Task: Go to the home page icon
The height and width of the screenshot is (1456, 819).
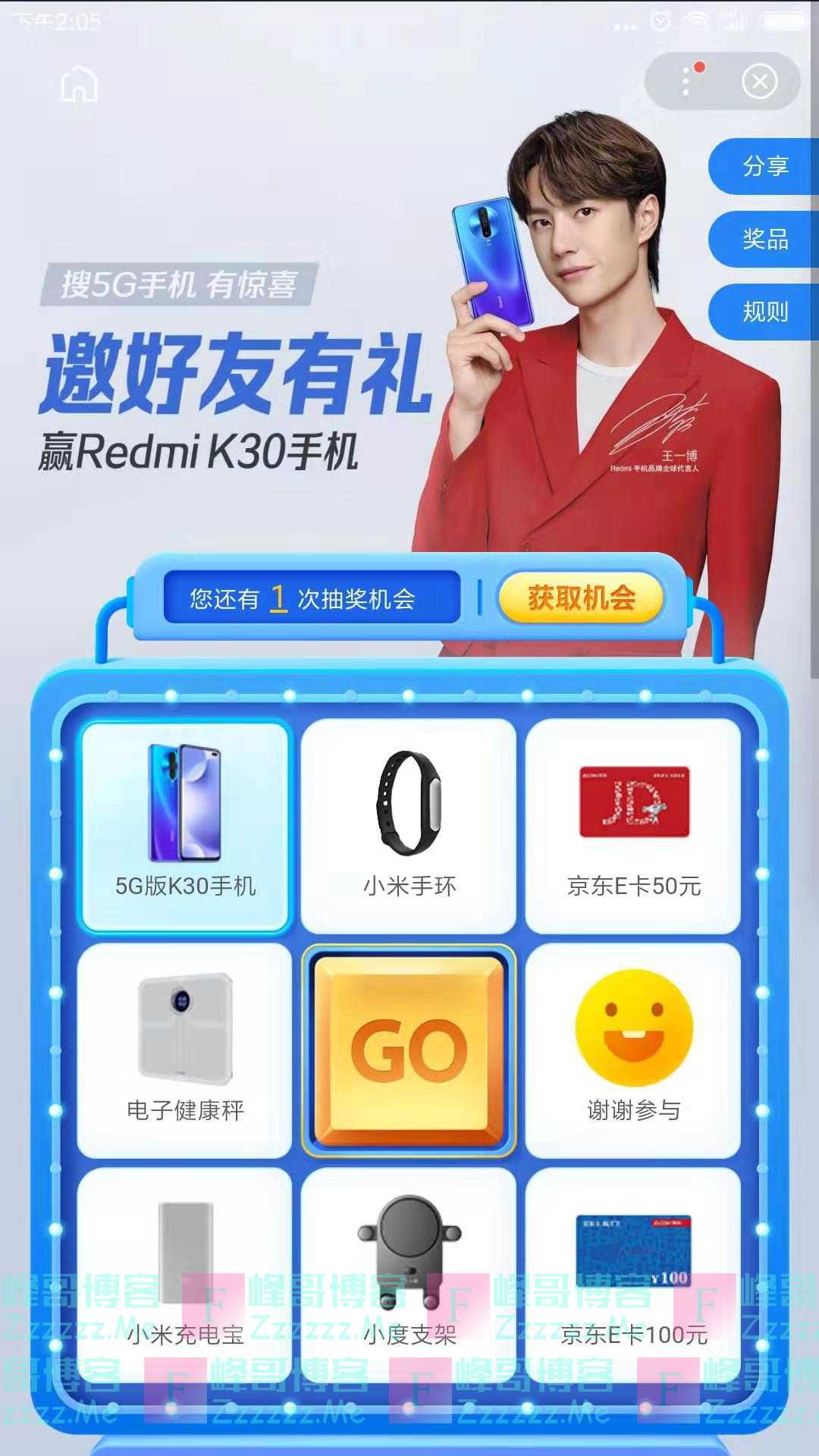Action: [x=79, y=83]
